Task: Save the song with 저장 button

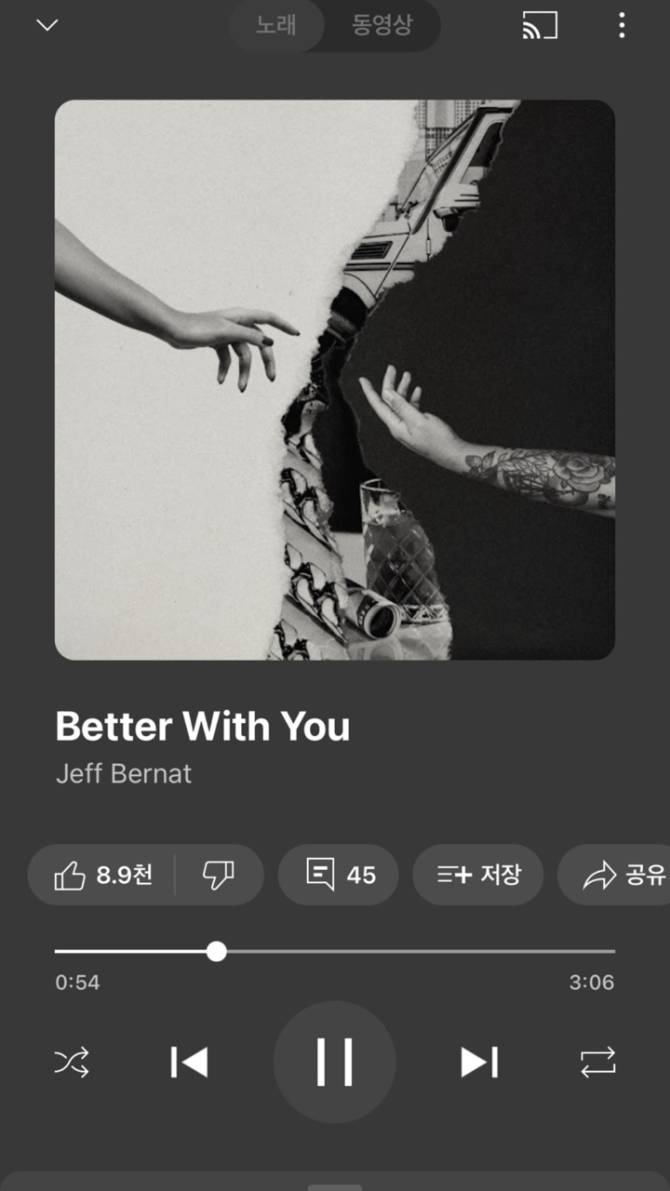Action: 478,874
